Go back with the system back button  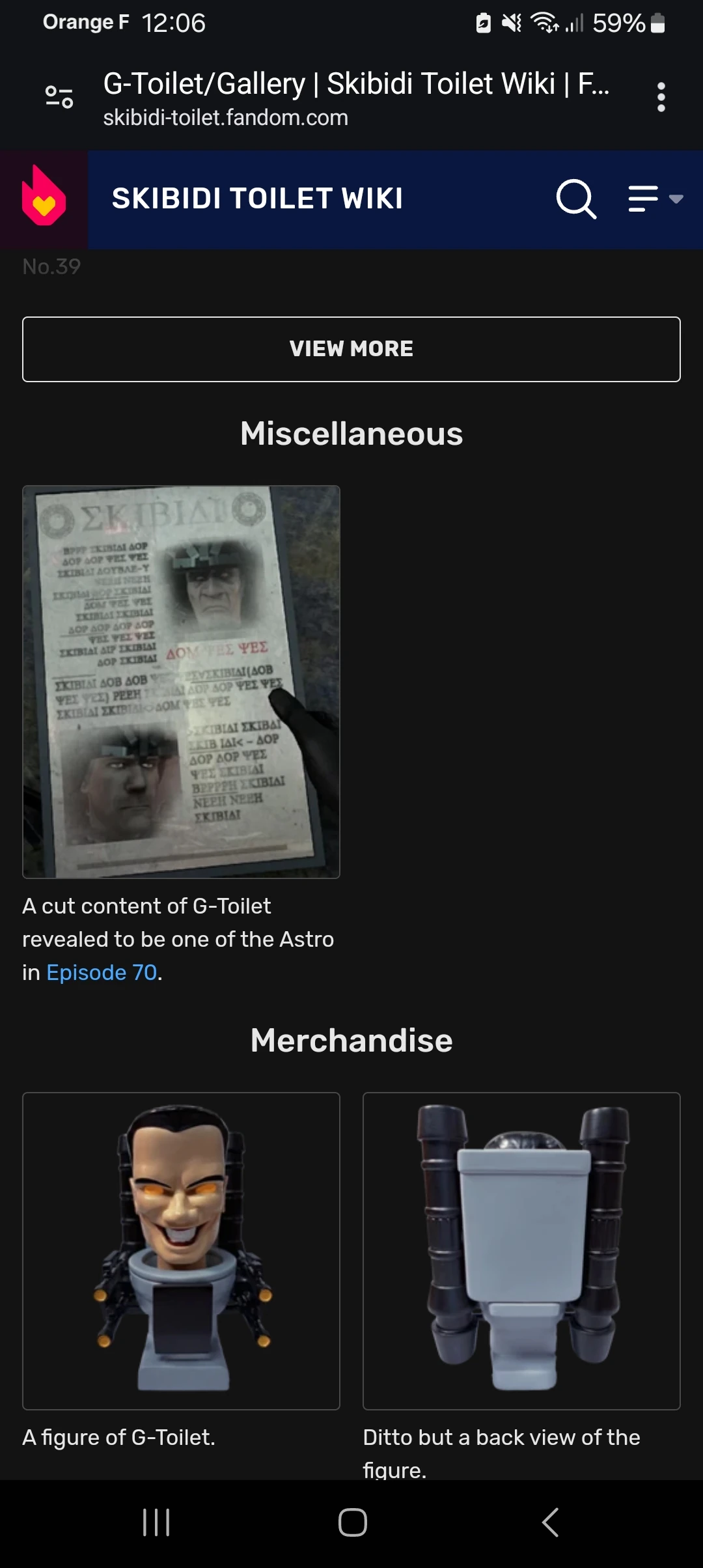pyautogui.click(x=550, y=1522)
